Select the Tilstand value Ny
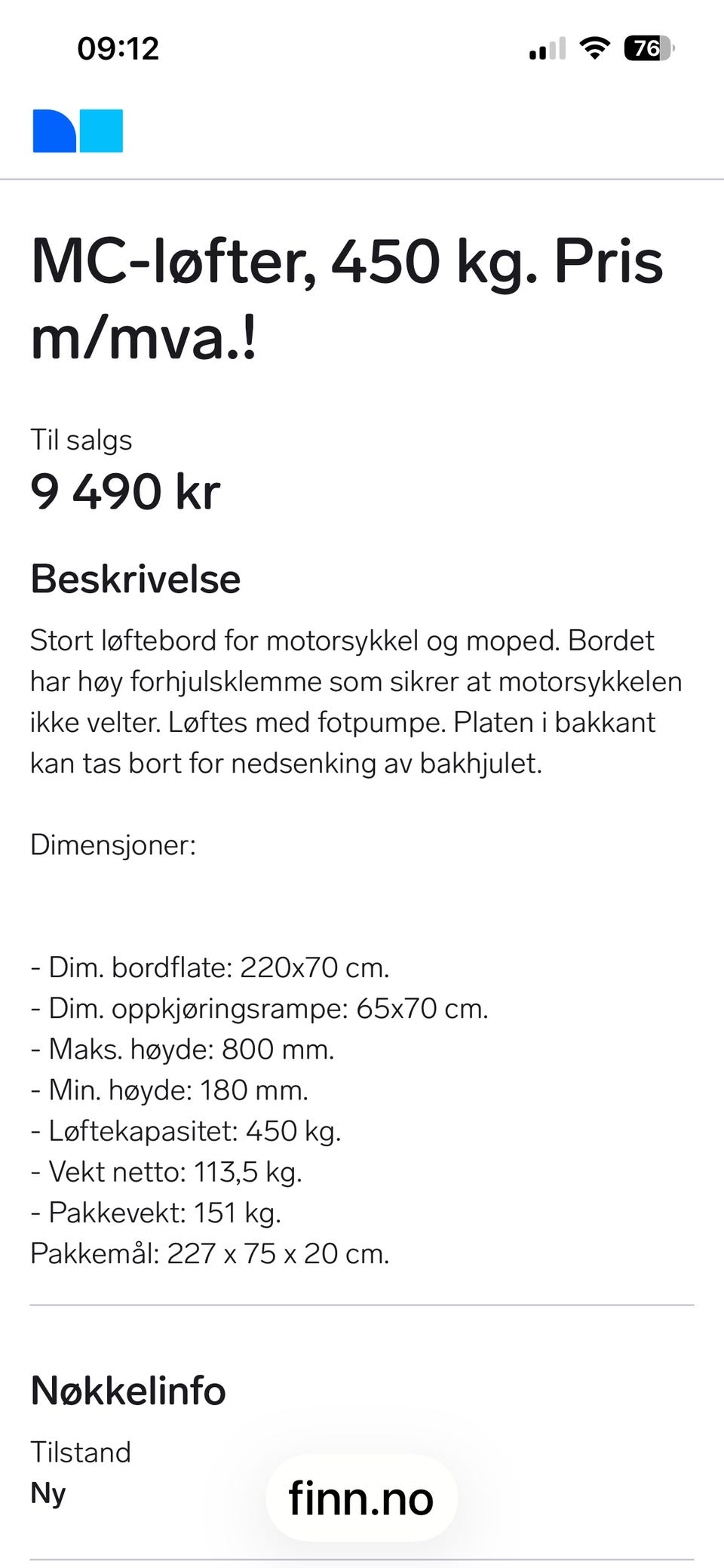 (49, 1491)
